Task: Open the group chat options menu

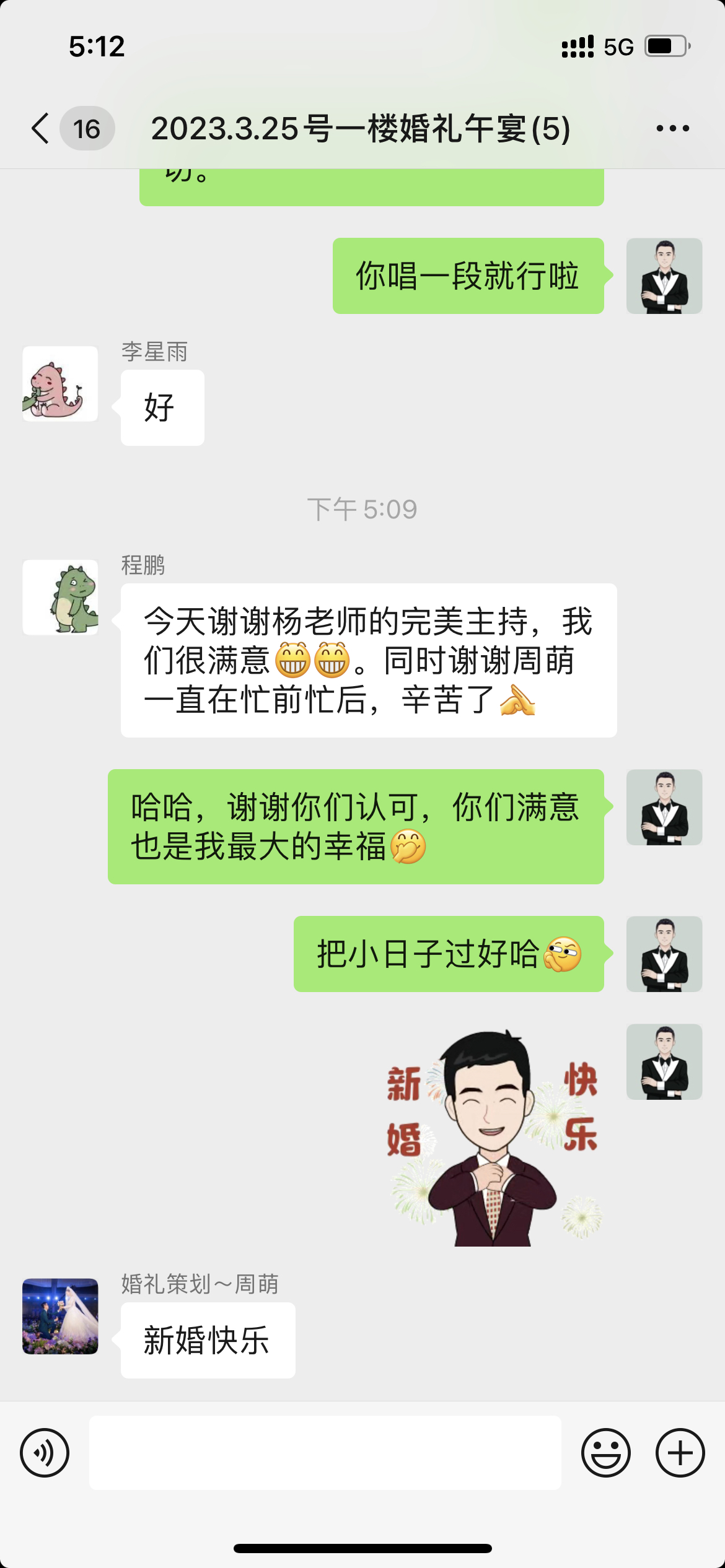Action: tap(672, 128)
